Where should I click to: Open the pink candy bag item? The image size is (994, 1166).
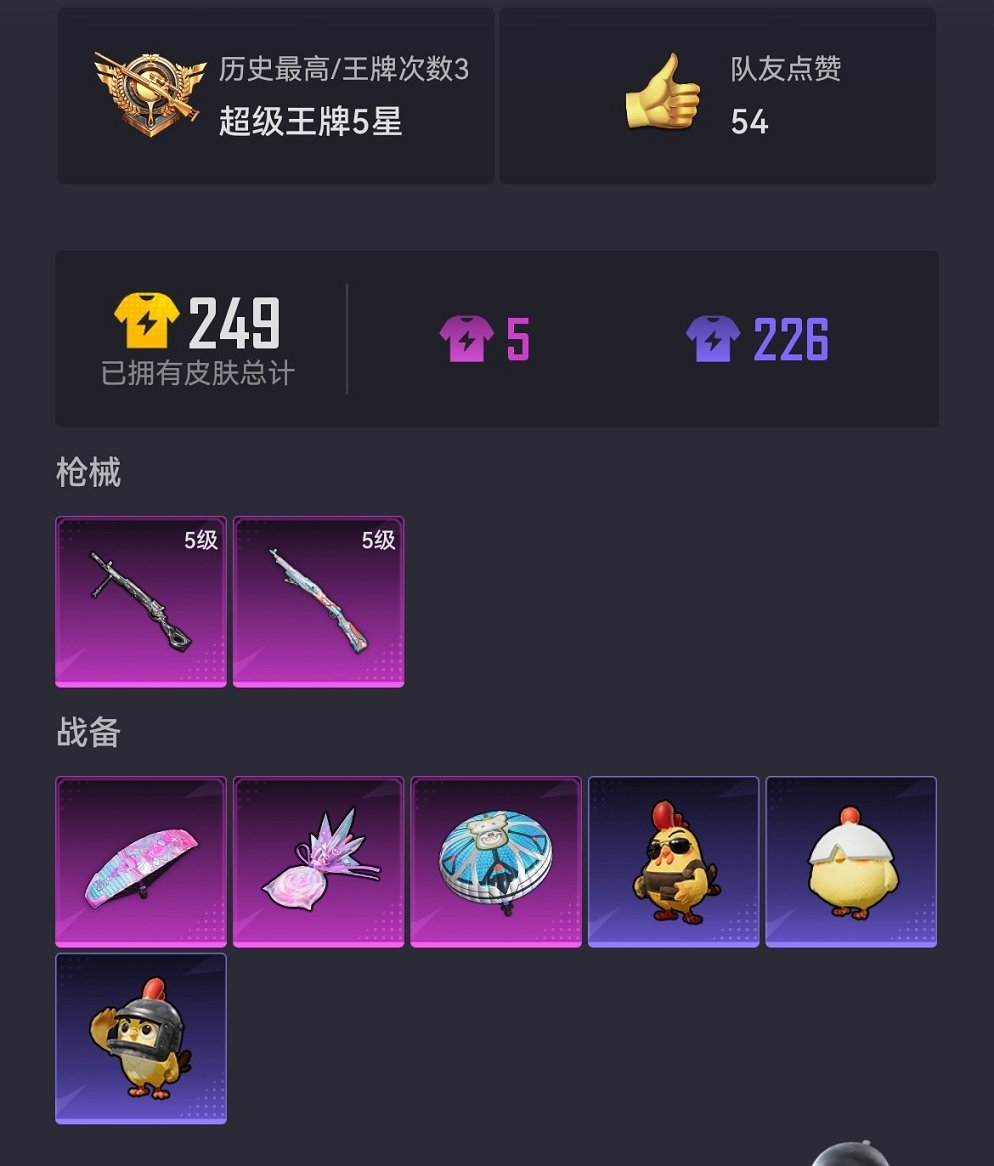[318, 861]
